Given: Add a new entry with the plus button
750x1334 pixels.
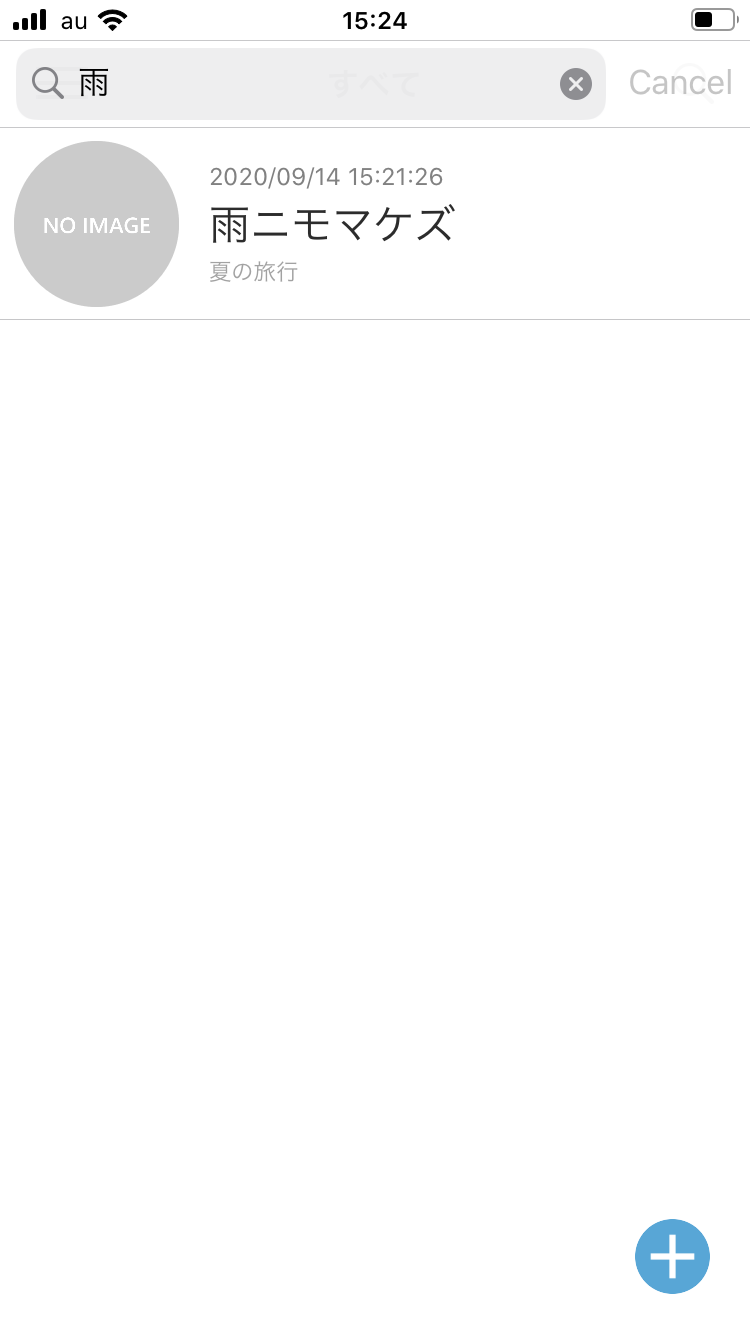Looking at the screenshot, I should tap(672, 1256).
